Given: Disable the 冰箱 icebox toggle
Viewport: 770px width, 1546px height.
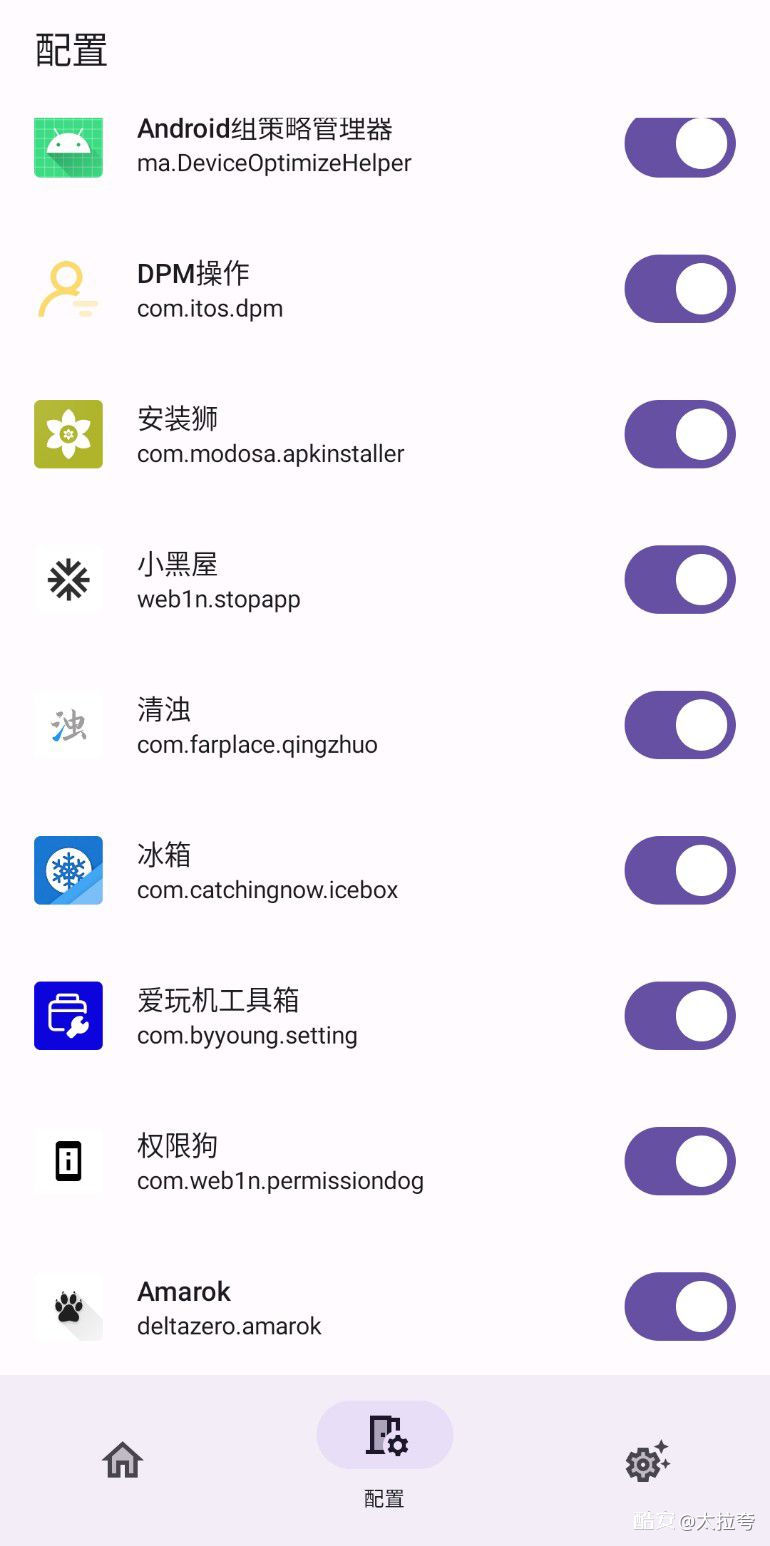Looking at the screenshot, I should click(x=680, y=870).
